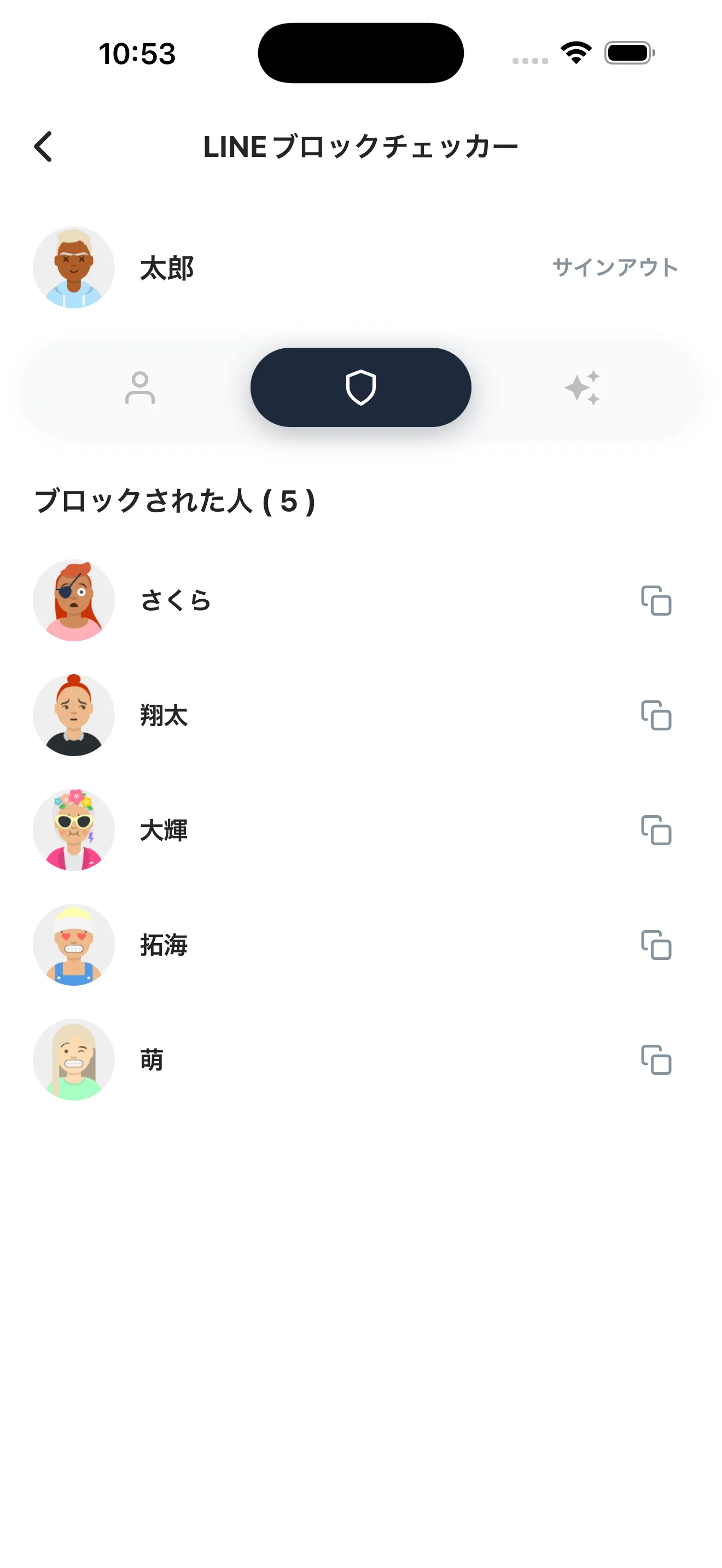Copy 大輝's information using the copy icon
Image resolution: width=722 pixels, height=1568 pixels.
click(656, 831)
